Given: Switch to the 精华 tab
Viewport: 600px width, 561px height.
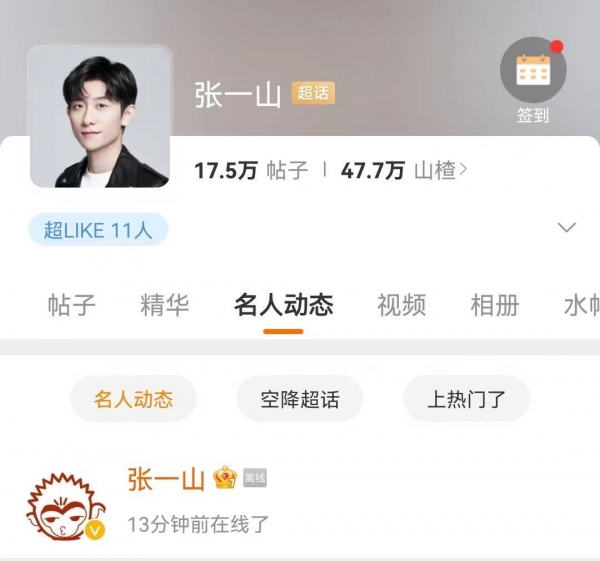Looking at the screenshot, I should 165,305.
